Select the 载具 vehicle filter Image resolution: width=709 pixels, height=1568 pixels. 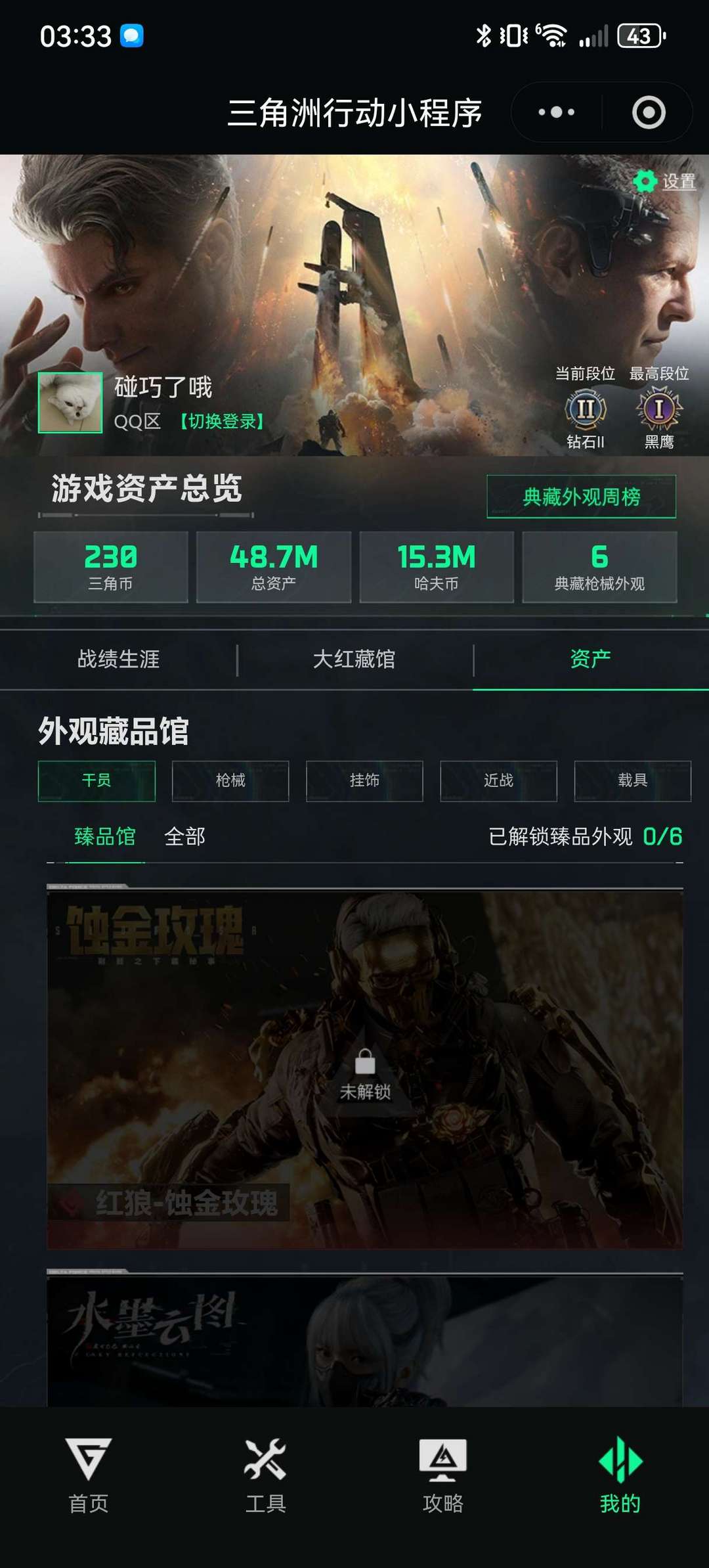(x=632, y=781)
